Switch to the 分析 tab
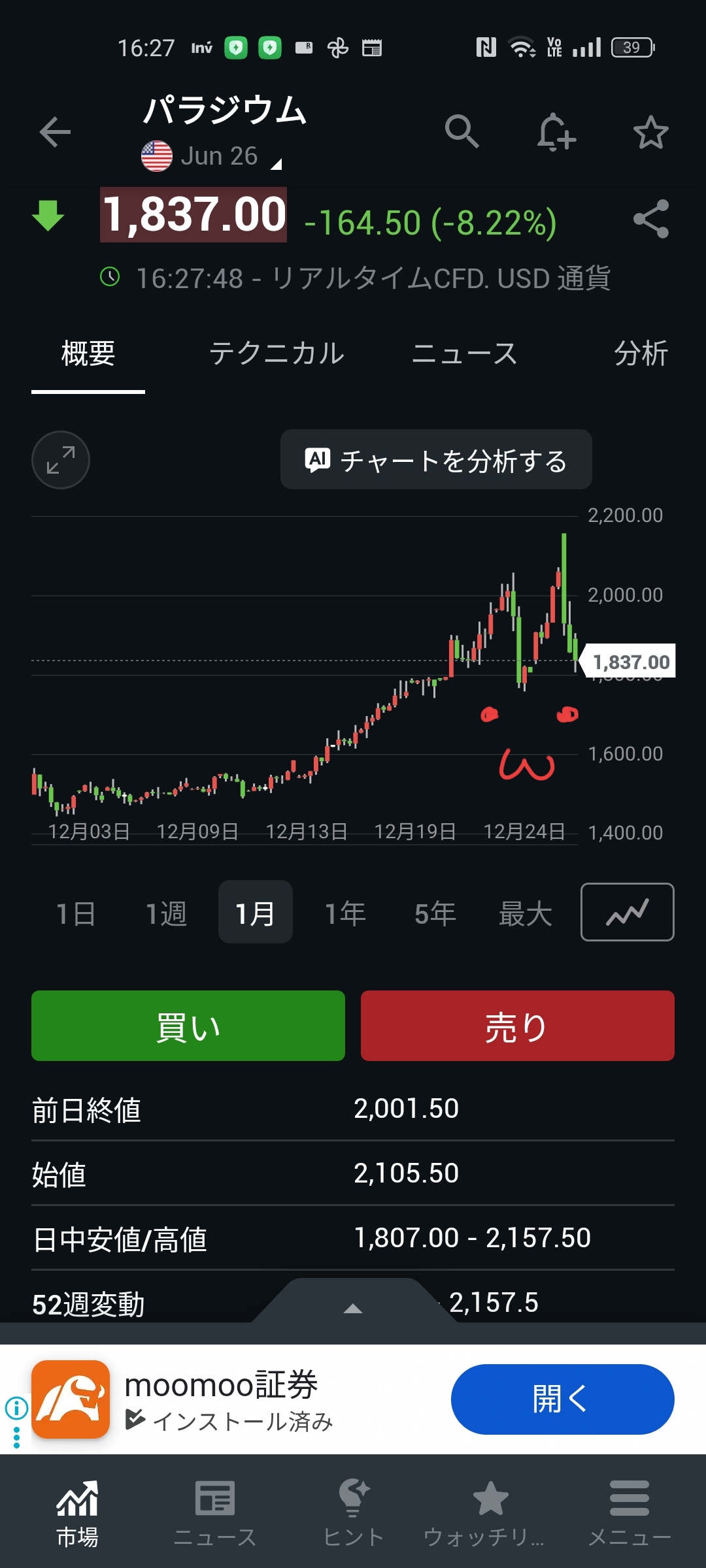The width and height of the screenshot is (706, 1568). [x=641, y=353]
